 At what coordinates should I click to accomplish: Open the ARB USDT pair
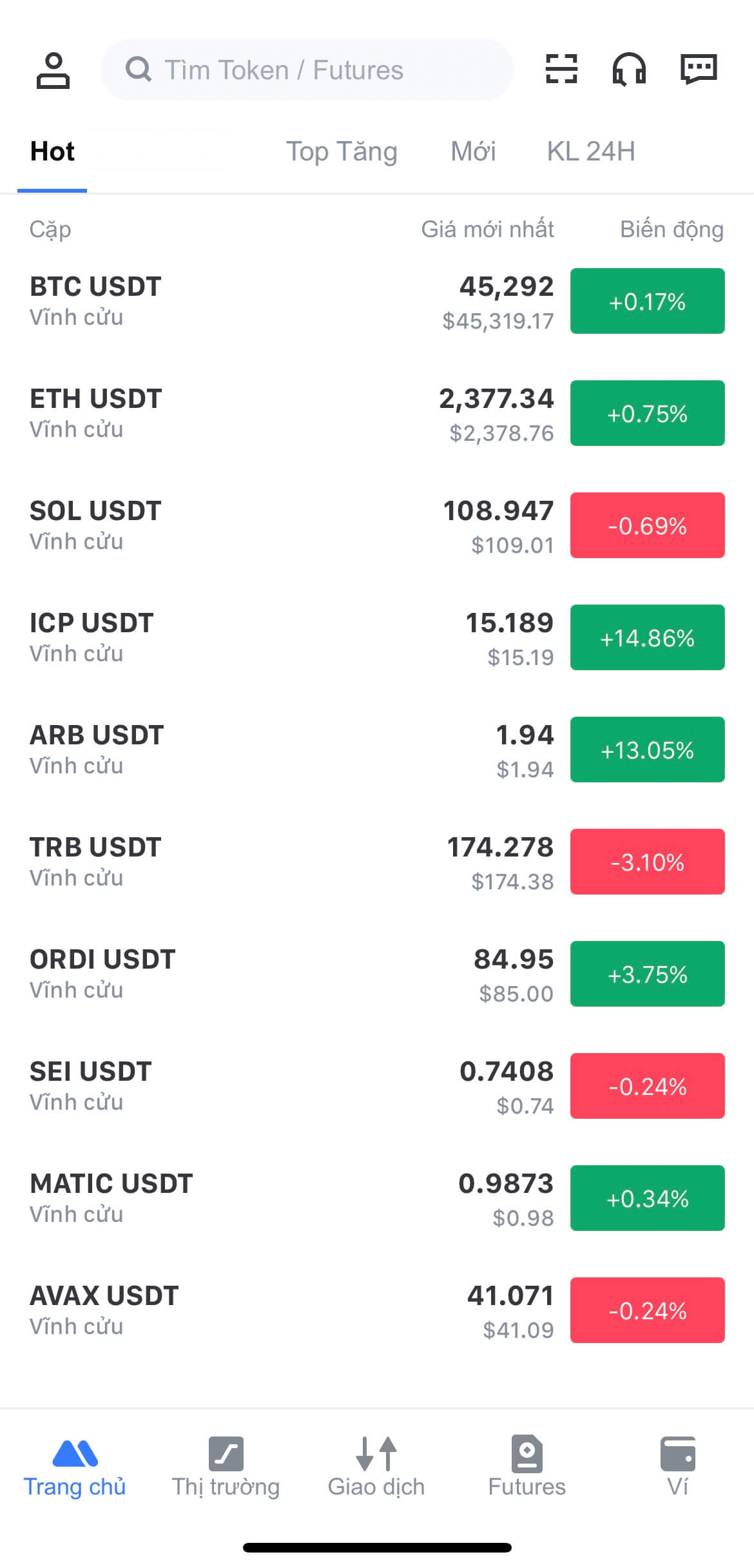pyautogui.click(x=377, y=750)
